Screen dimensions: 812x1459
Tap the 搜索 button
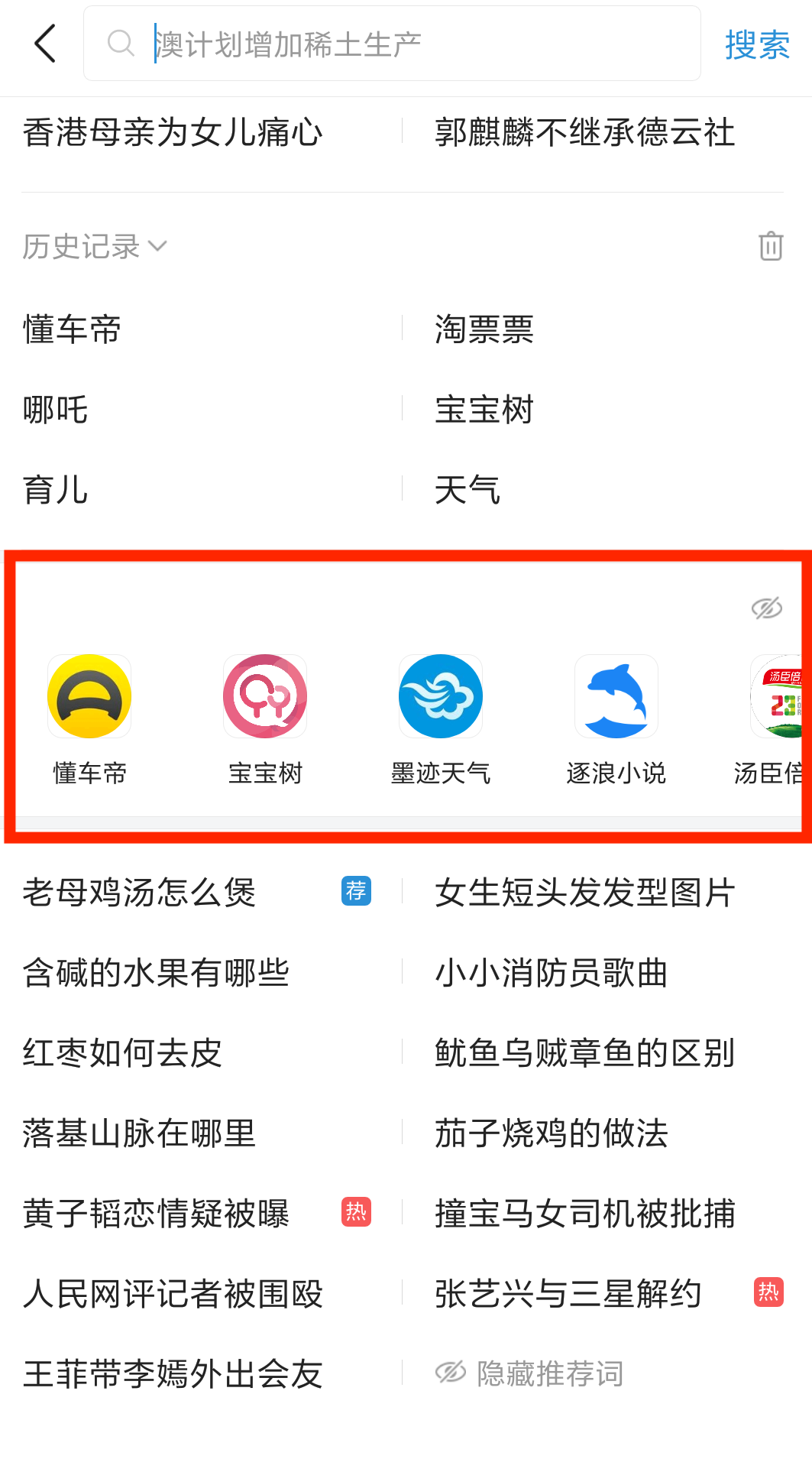(756, 44)
